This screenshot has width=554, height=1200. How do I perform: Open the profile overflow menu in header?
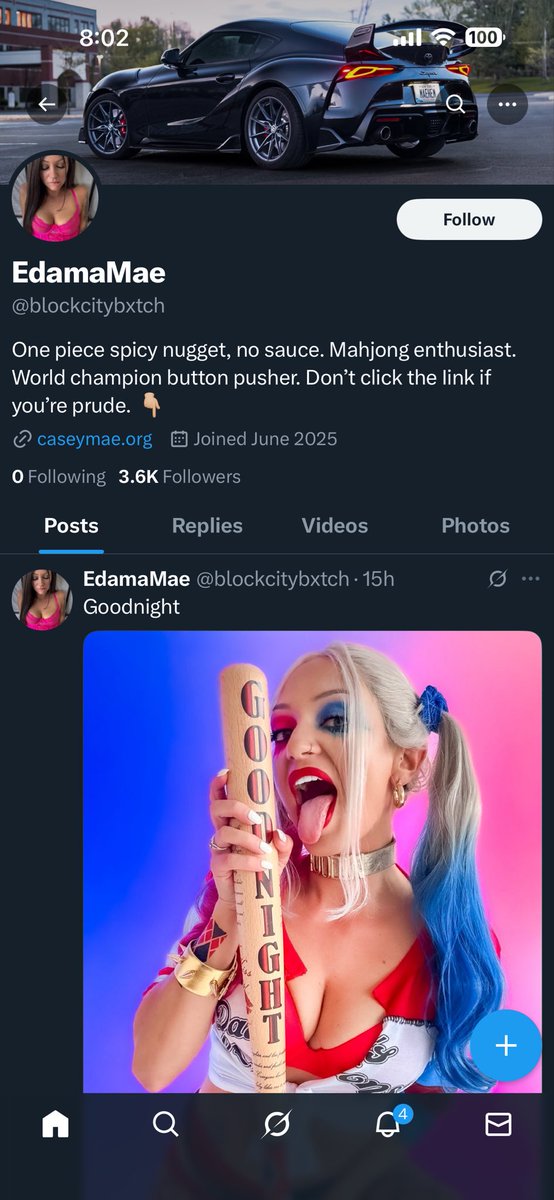point(507,104)
